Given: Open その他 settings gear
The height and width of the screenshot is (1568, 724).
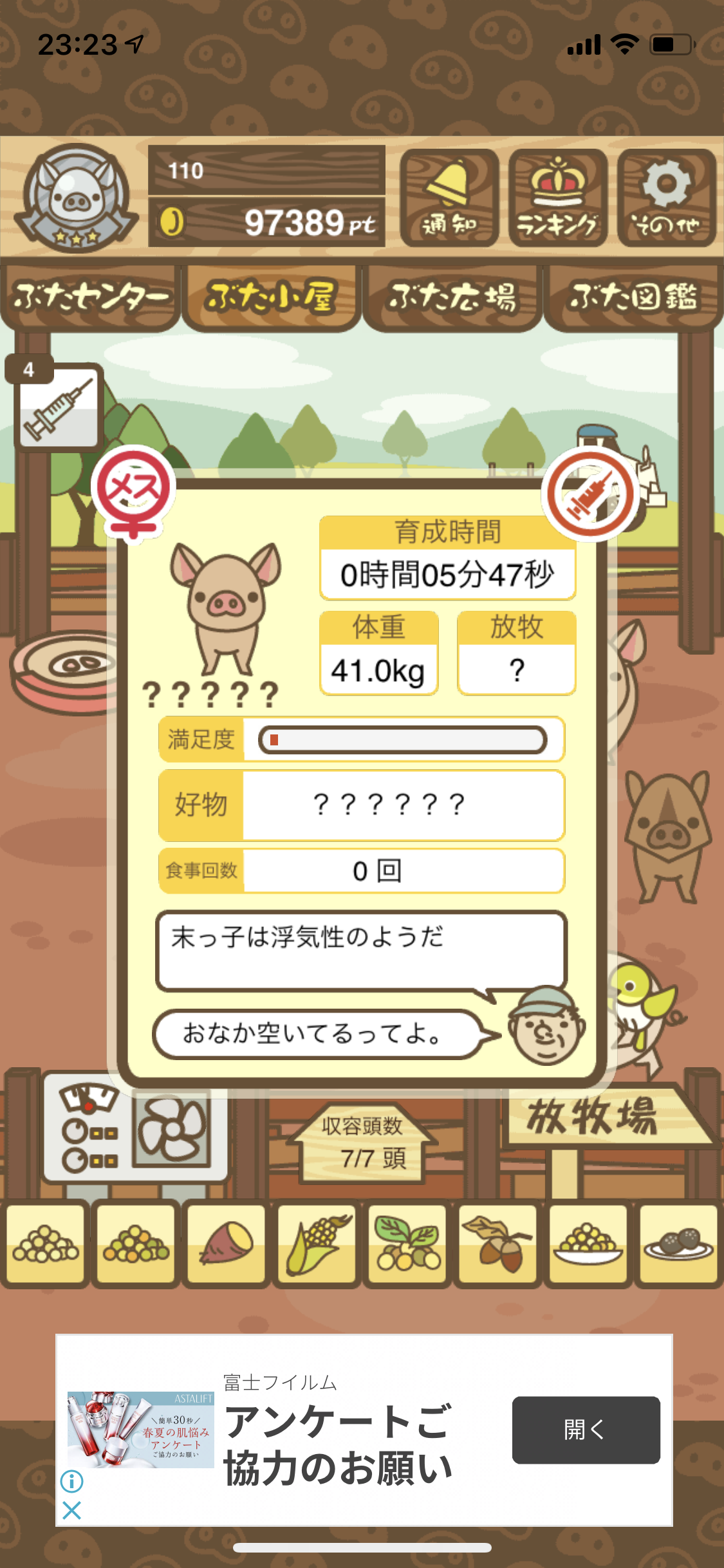Looking at the screenshot, I should (666, 198).
